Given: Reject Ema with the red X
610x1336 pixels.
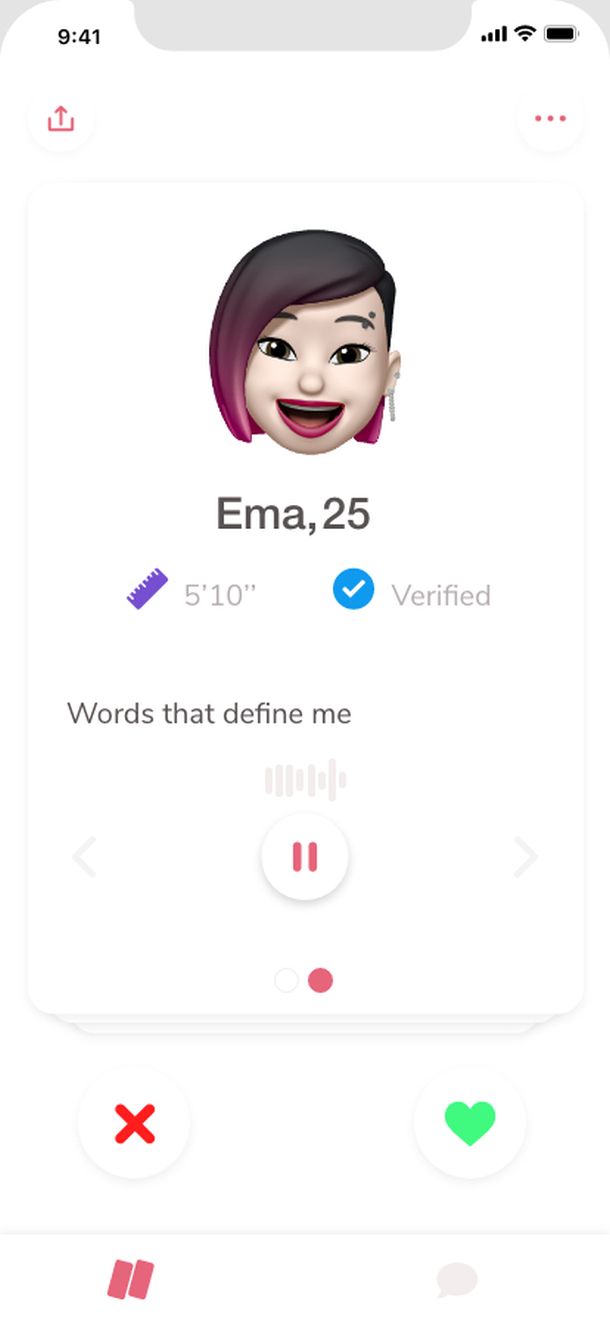Looking at the screenshot, I should coord(134,1124).
